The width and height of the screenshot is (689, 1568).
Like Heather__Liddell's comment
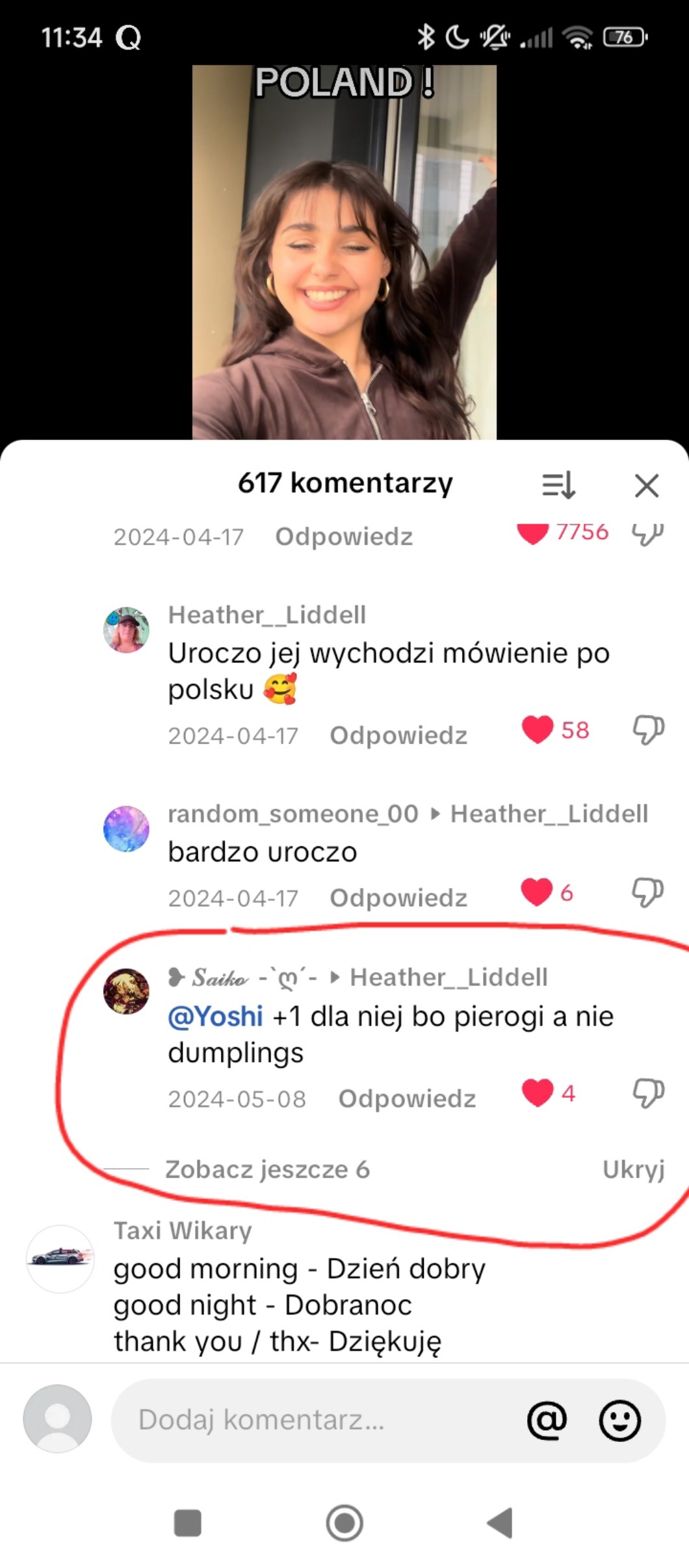(538, 730)
